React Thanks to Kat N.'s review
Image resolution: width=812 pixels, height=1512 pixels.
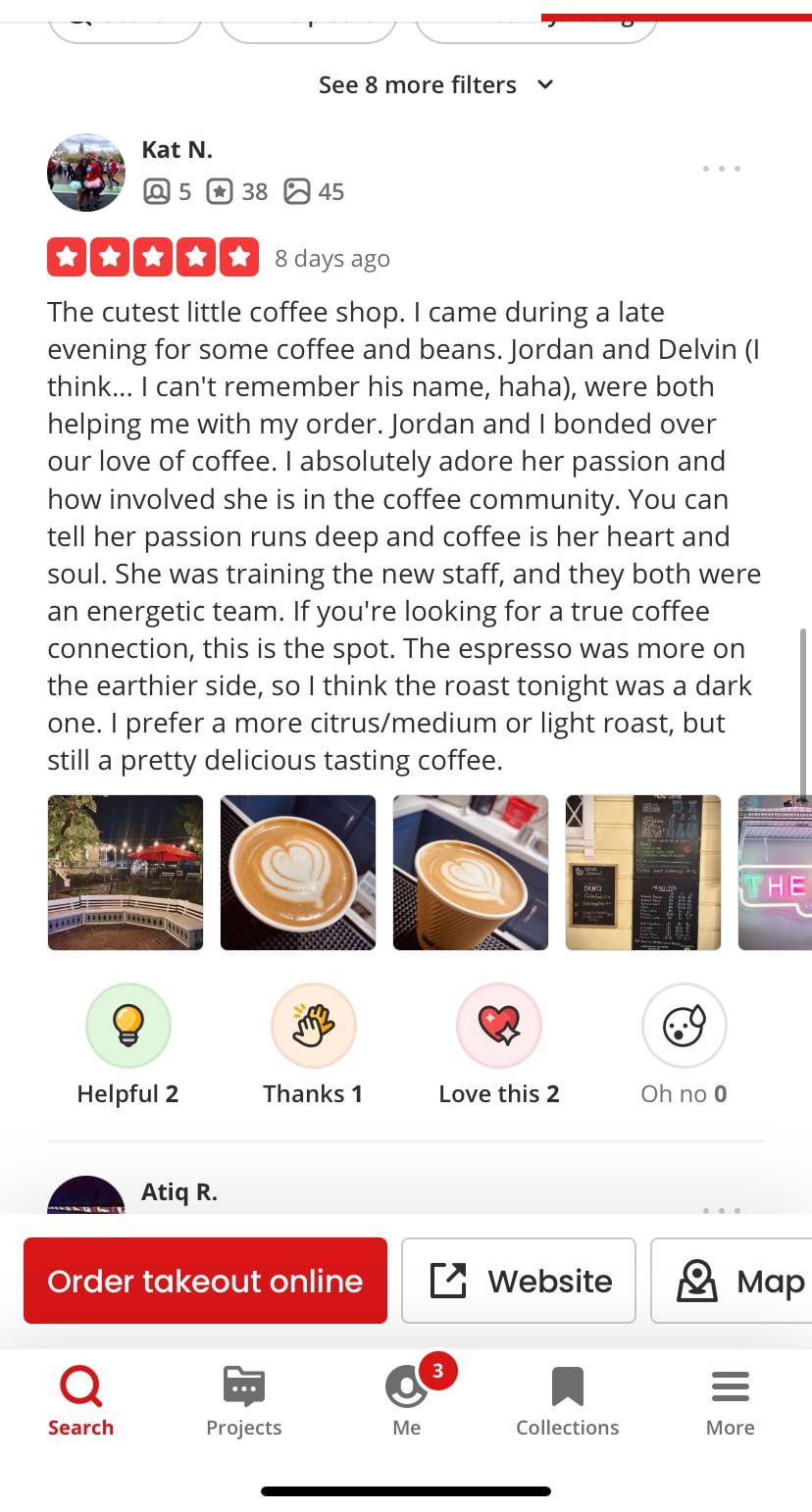pos(313,1045)
